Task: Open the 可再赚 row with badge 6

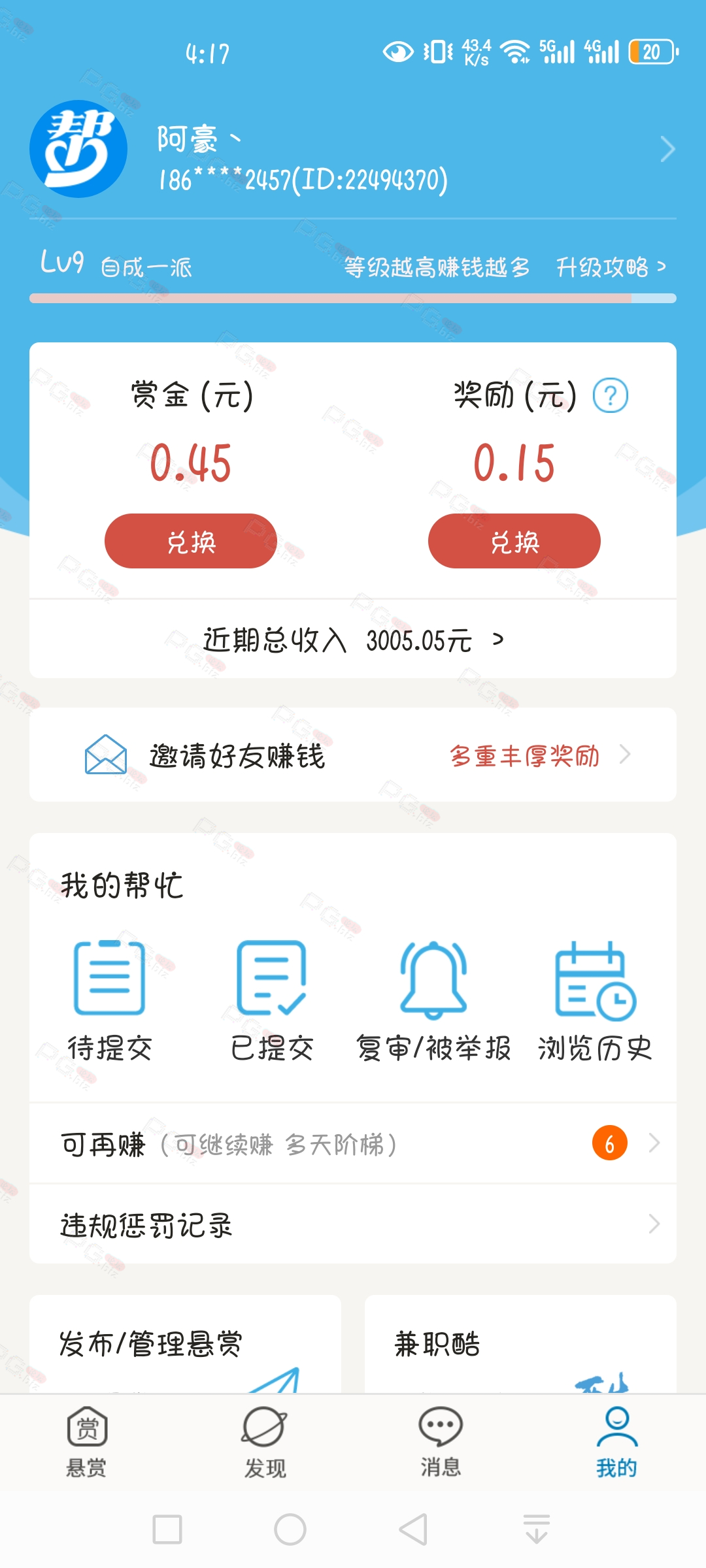Action: point(353,1143)
